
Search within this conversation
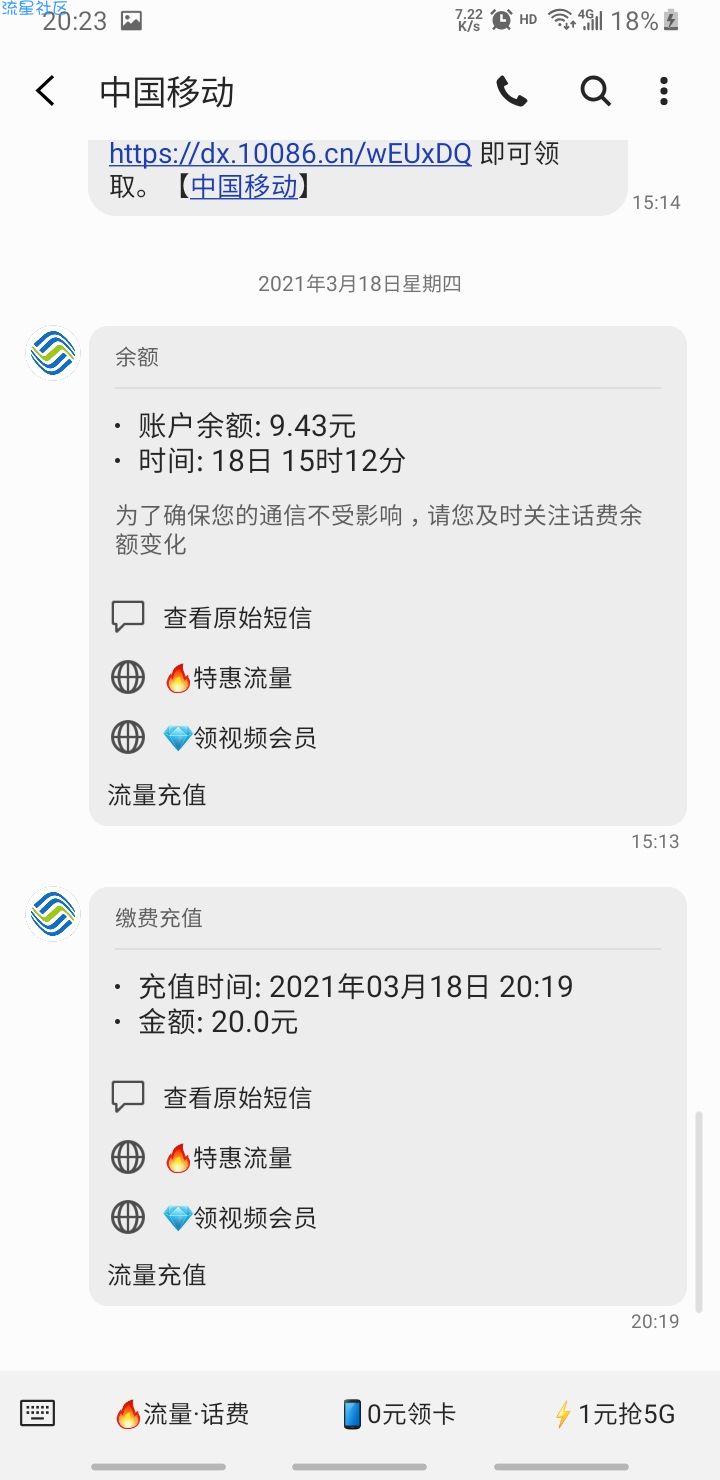tap(596, 92)
